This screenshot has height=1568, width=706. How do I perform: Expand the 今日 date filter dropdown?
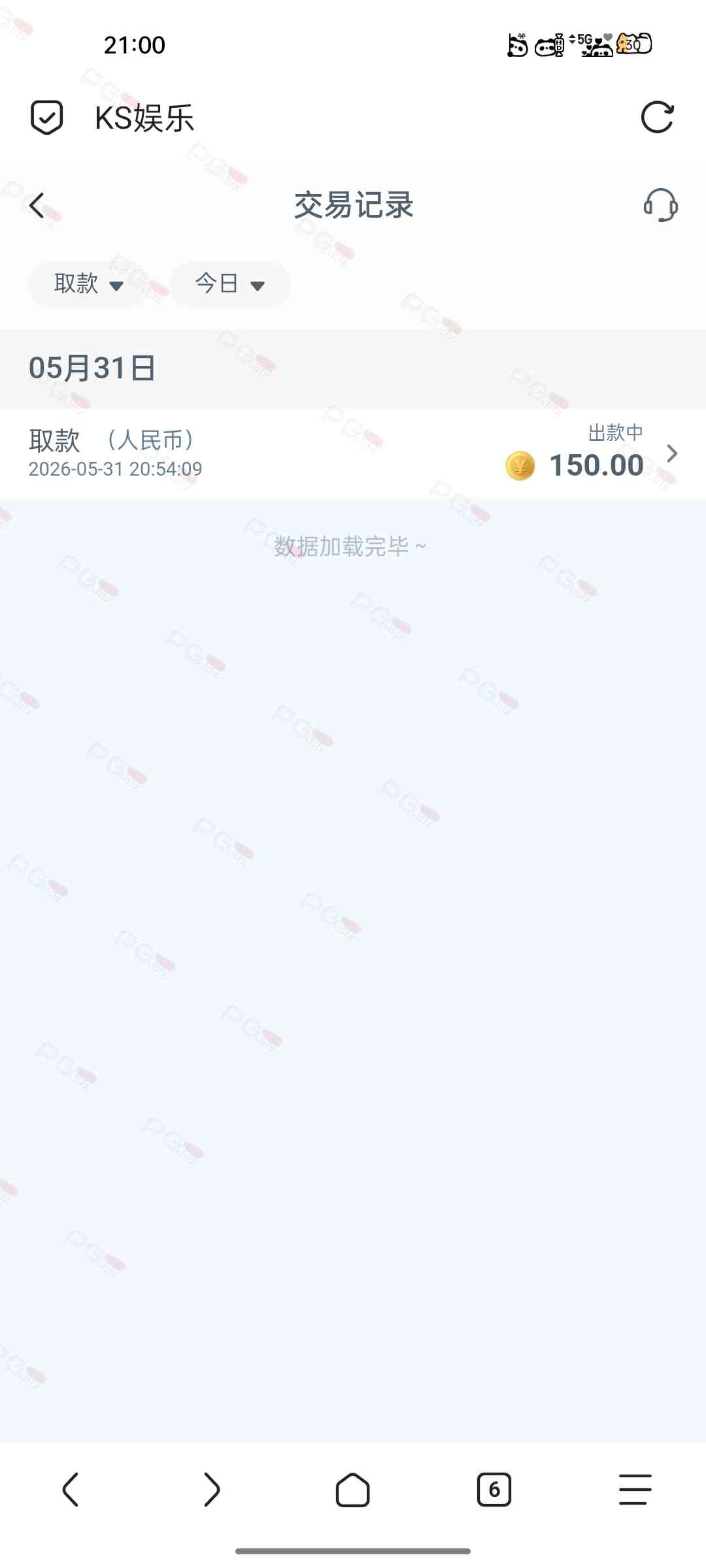point(230,284)
